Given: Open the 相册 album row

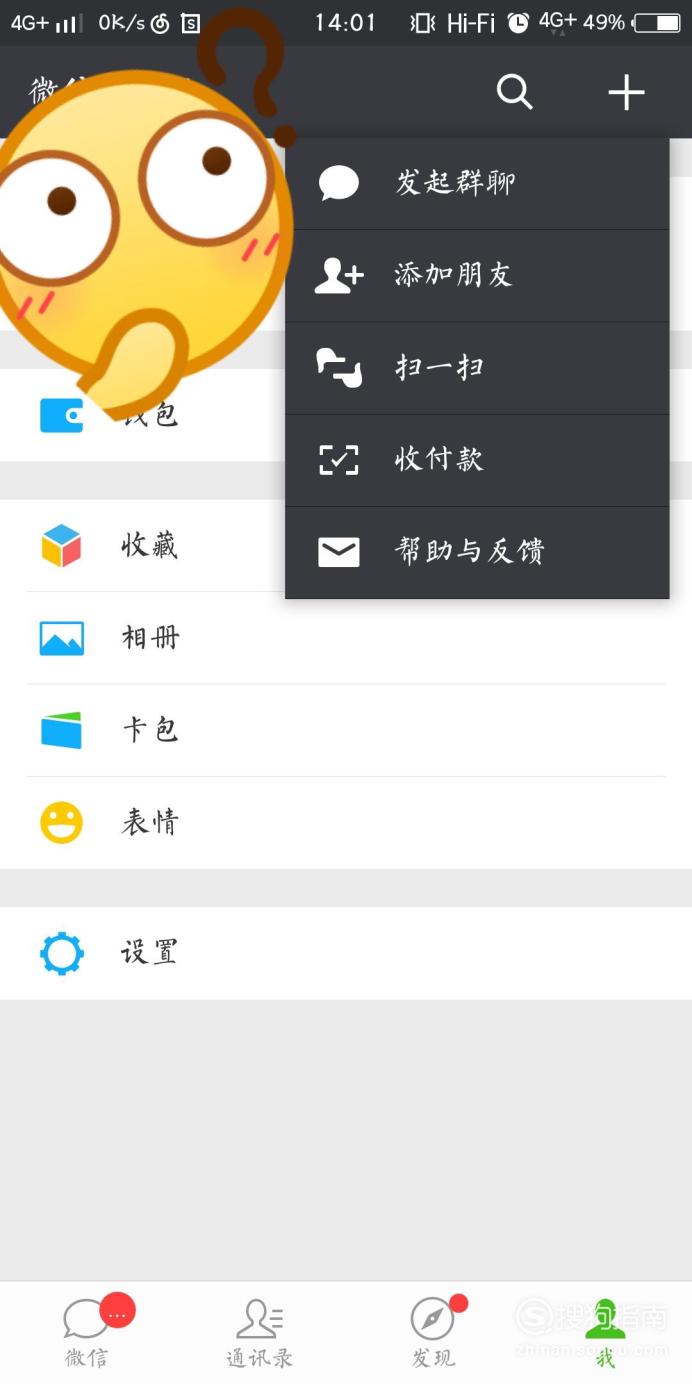Looking at the screenshot, I should (346, 638).
